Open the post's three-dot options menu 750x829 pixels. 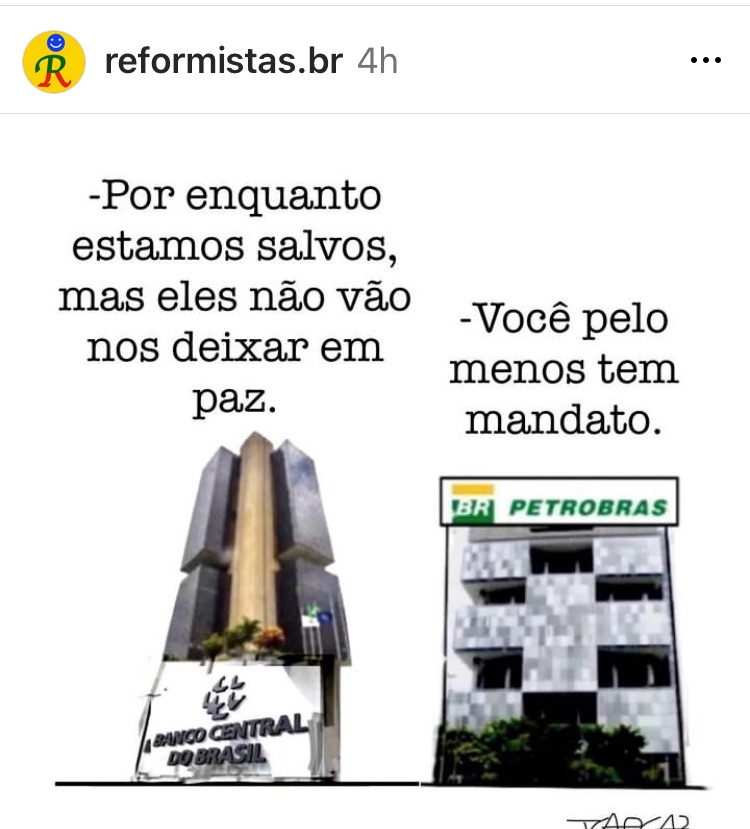point(705,61)
